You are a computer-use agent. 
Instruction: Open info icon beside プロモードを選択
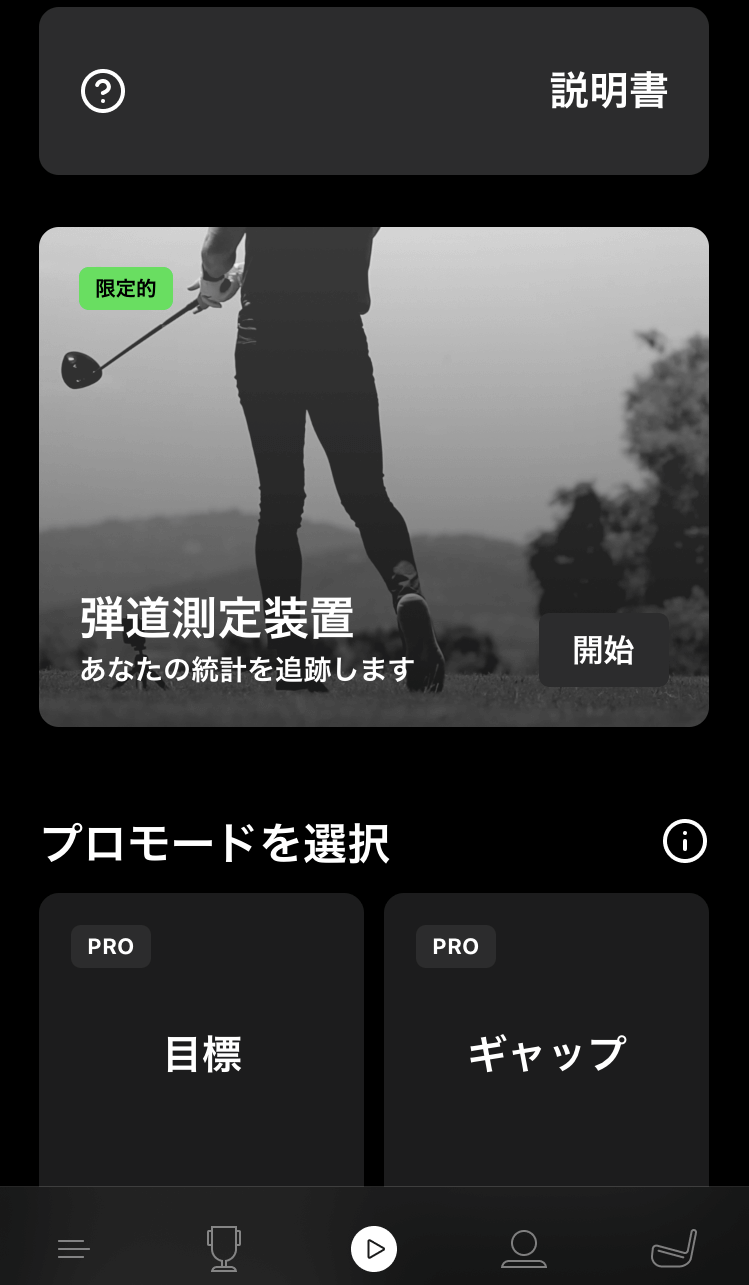(684, 841)
